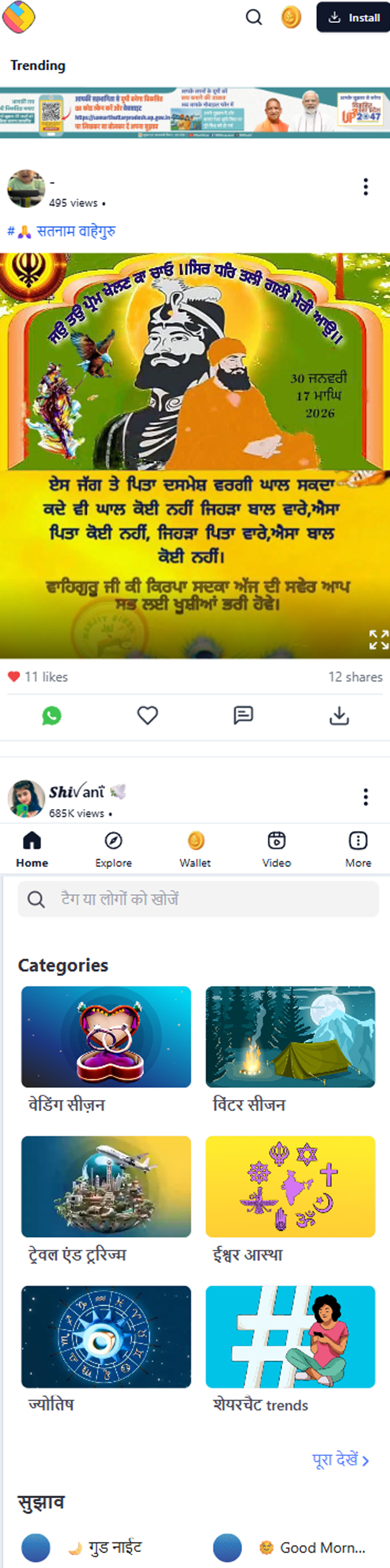Switch to the Video tab
Image resolution: width=390 pixels, height=1568 pixels.
click(x=277, y=849)
